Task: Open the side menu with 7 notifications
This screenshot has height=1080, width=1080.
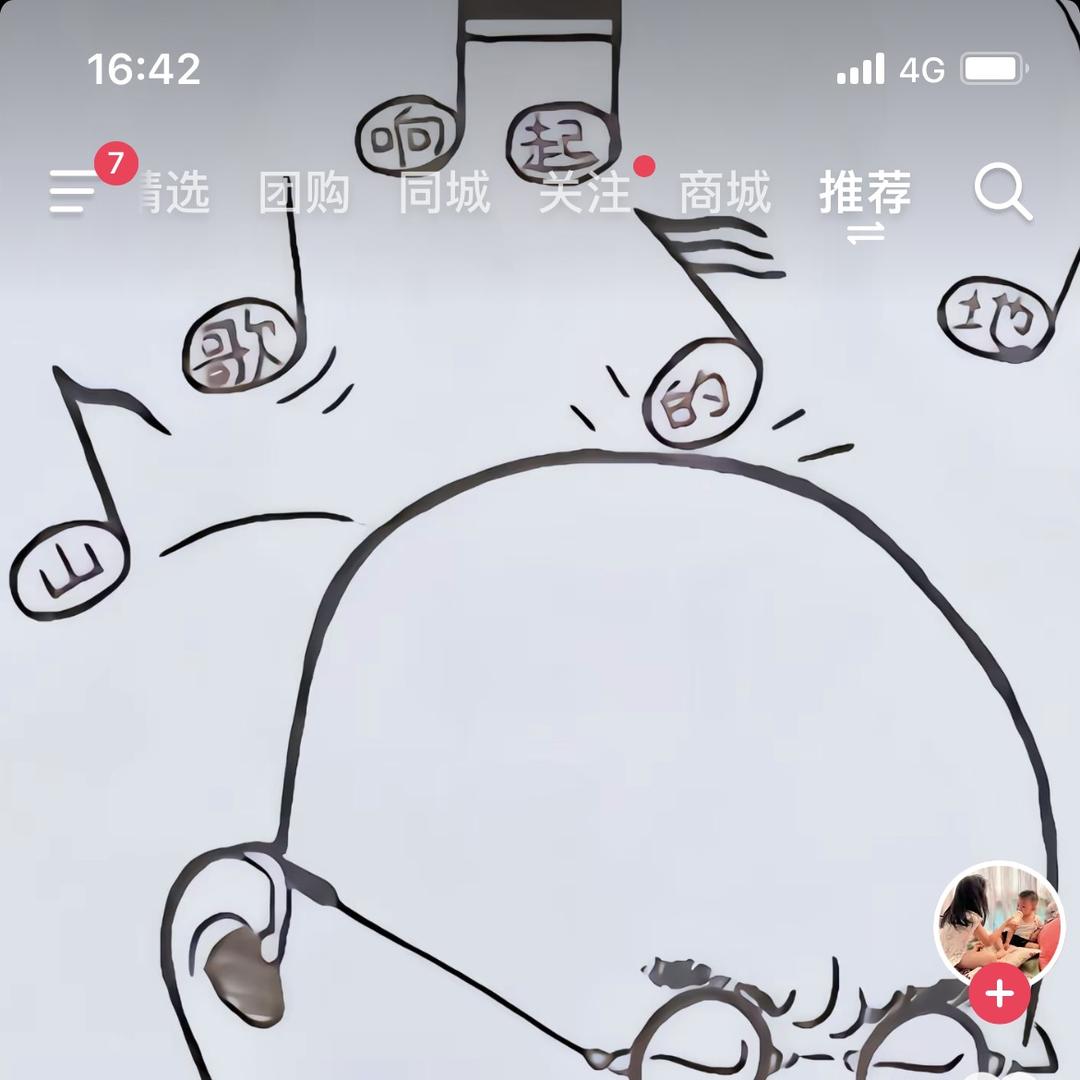Action: (76, 190)
